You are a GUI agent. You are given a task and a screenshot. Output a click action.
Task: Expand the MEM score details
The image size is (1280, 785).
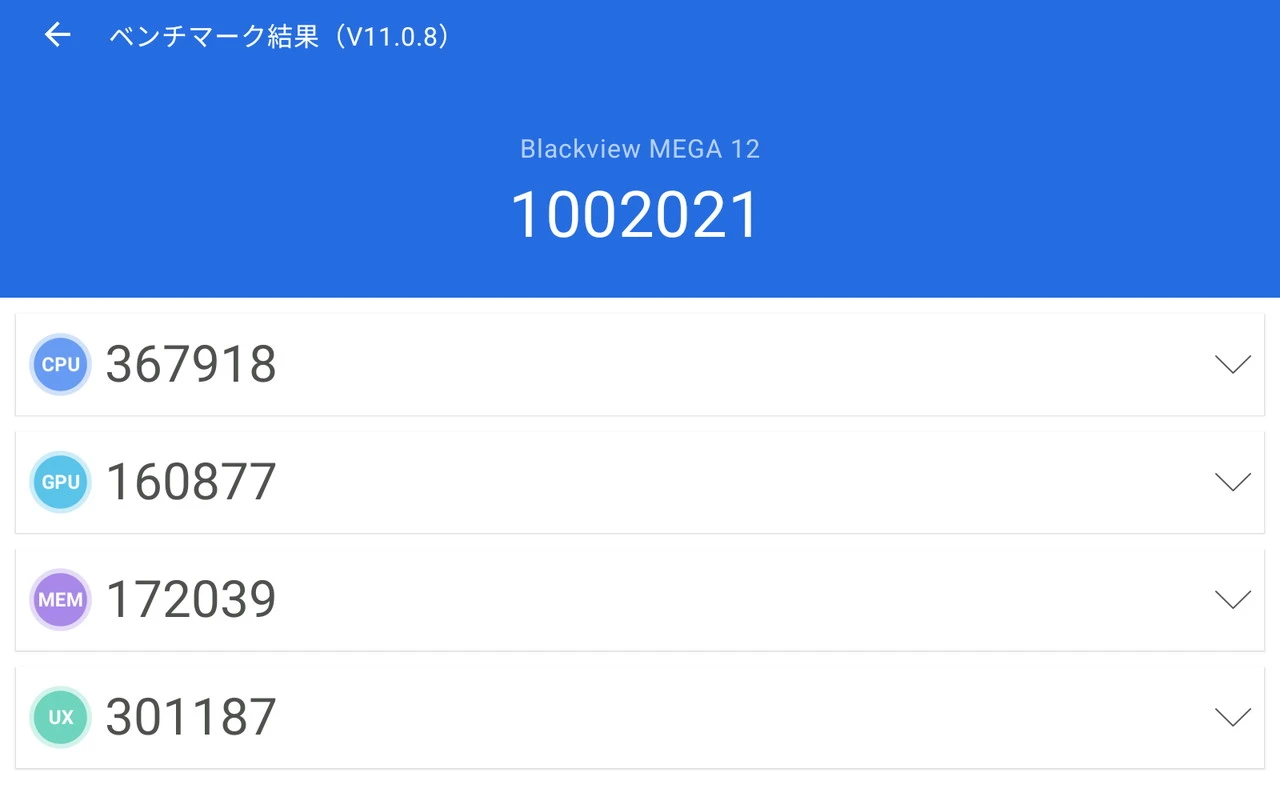point(1232,599)
